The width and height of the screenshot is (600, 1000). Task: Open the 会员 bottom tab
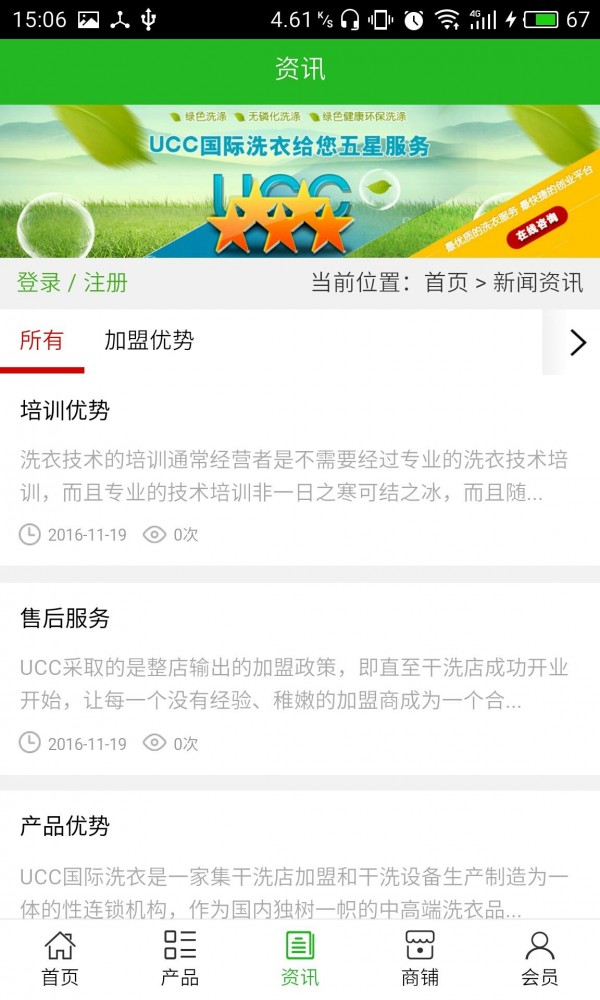click(x=540, y=959)
